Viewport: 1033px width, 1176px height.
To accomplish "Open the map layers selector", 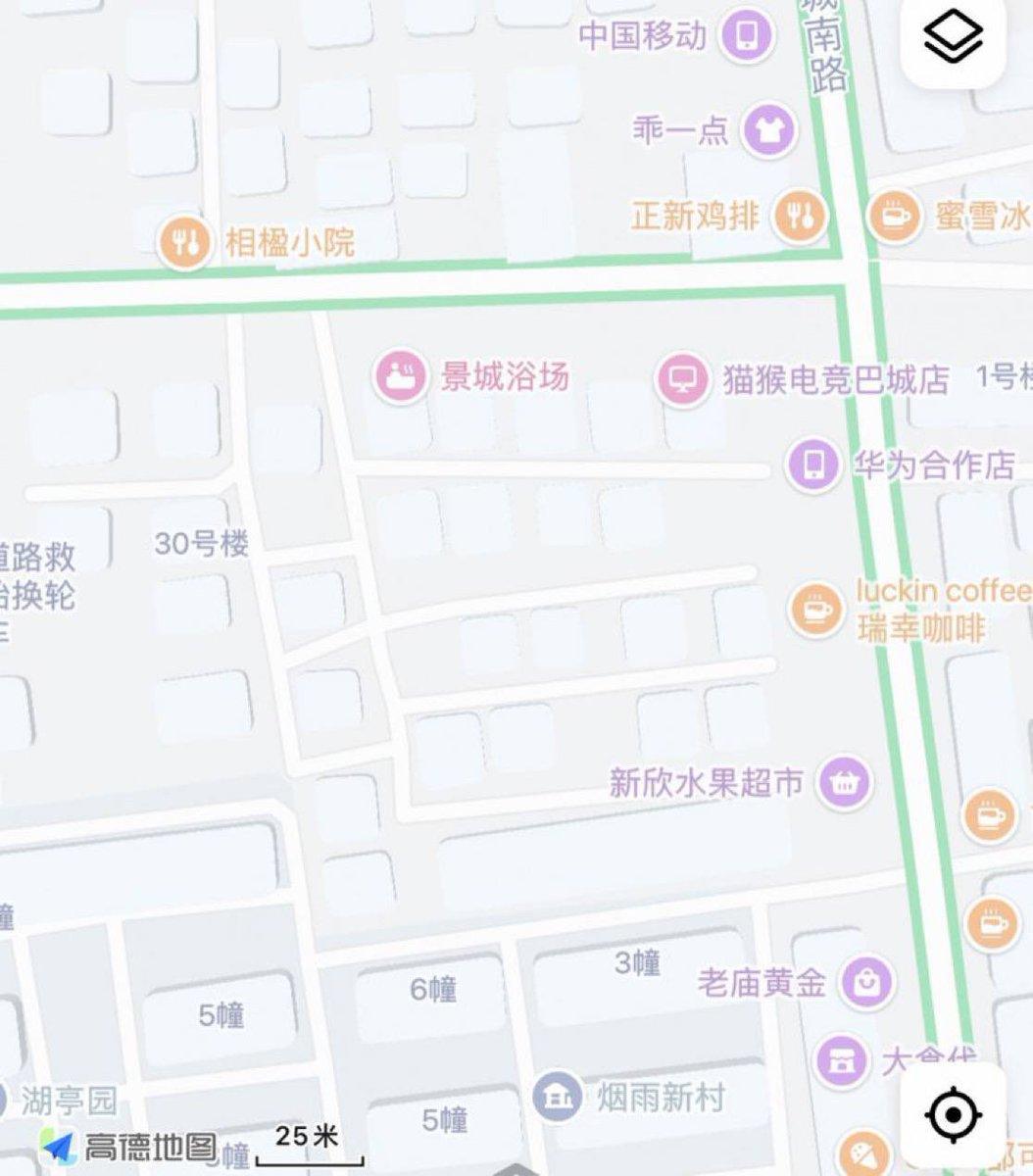I will tap(953, 40).
